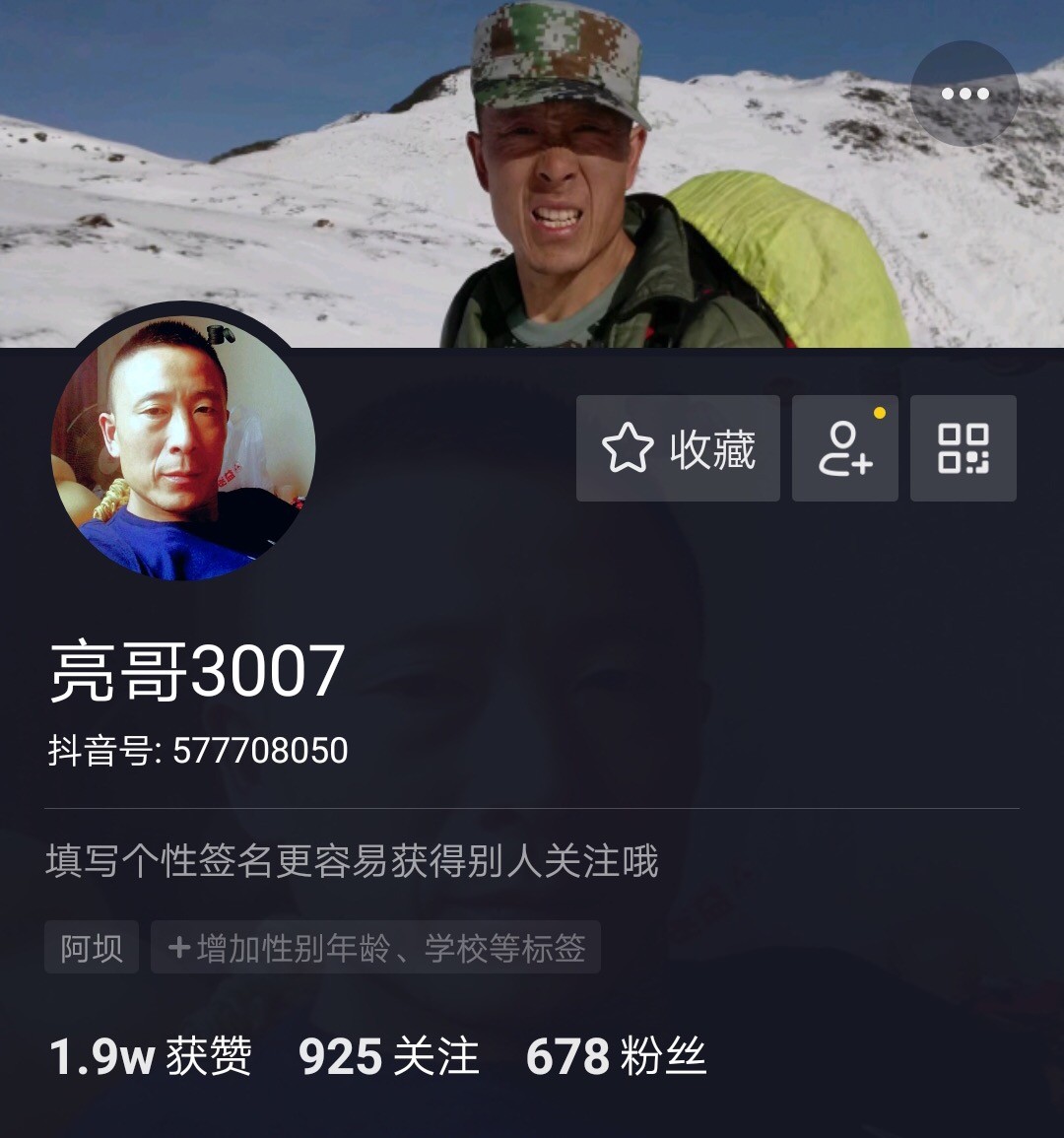
Task: Open the add friends icon
Action: pos(845,449)
